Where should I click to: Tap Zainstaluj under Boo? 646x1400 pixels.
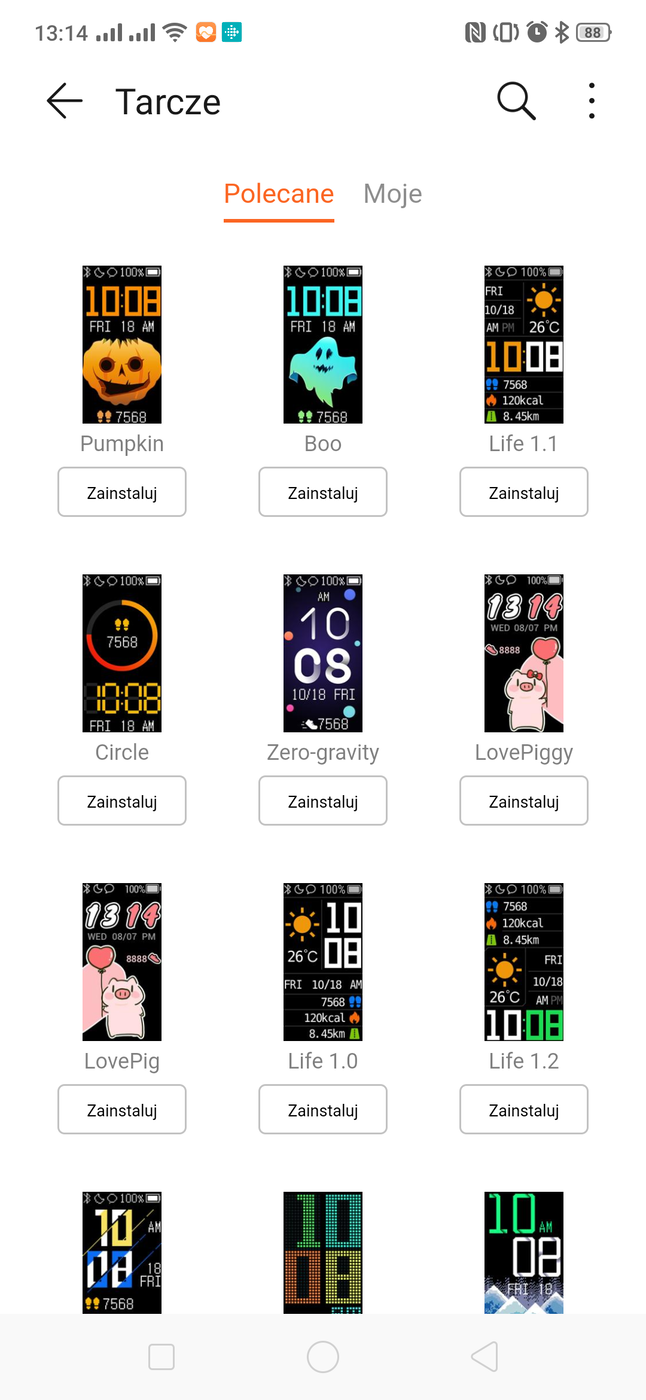(x=323, y=492)
